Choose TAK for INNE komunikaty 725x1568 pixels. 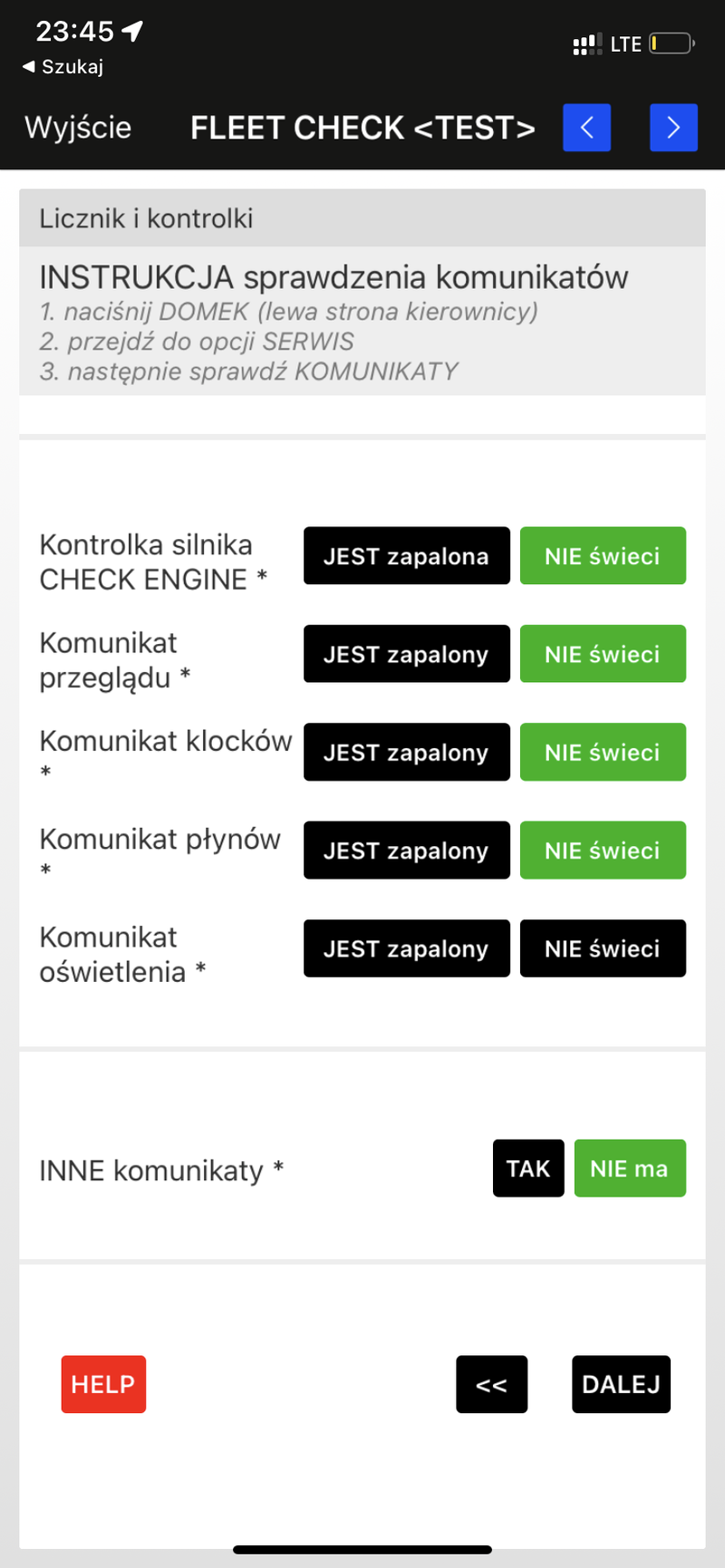528,1169
